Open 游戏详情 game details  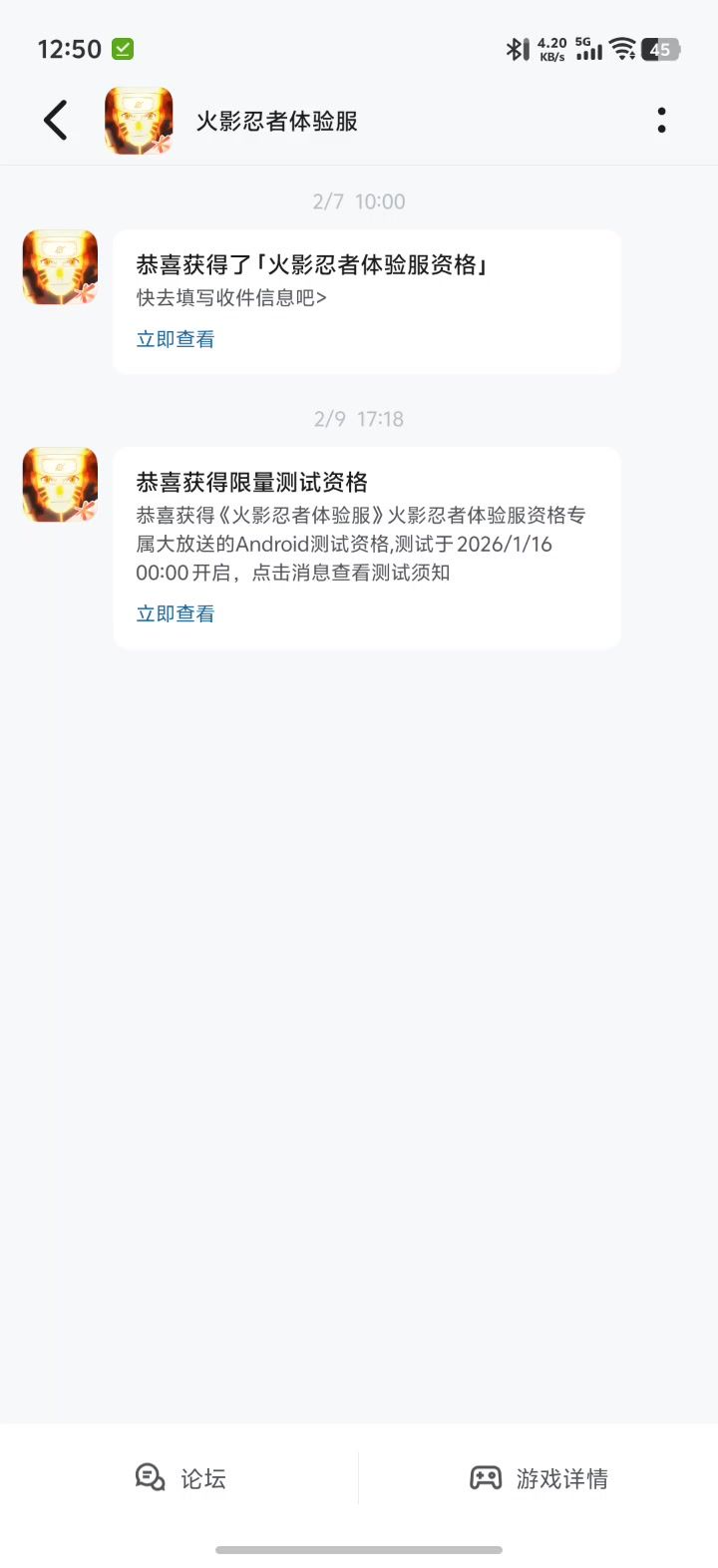(538, 1477)
